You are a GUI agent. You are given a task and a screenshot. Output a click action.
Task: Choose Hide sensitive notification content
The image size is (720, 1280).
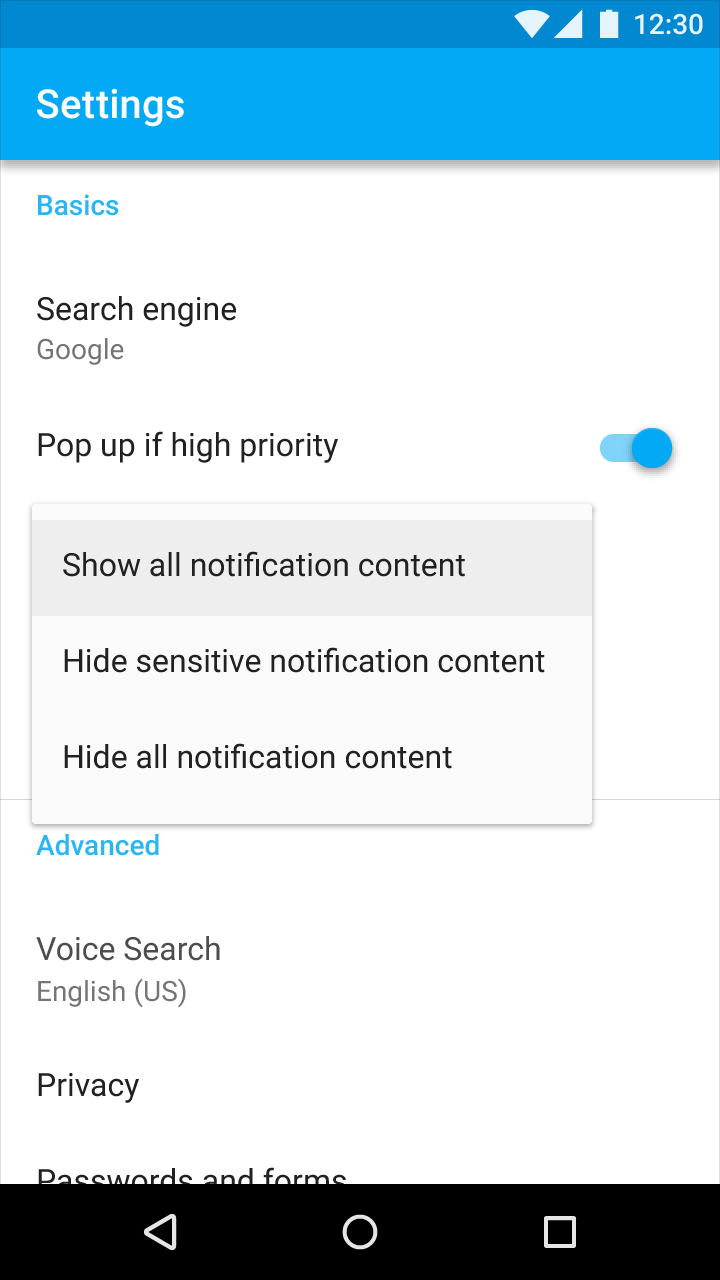312,663
